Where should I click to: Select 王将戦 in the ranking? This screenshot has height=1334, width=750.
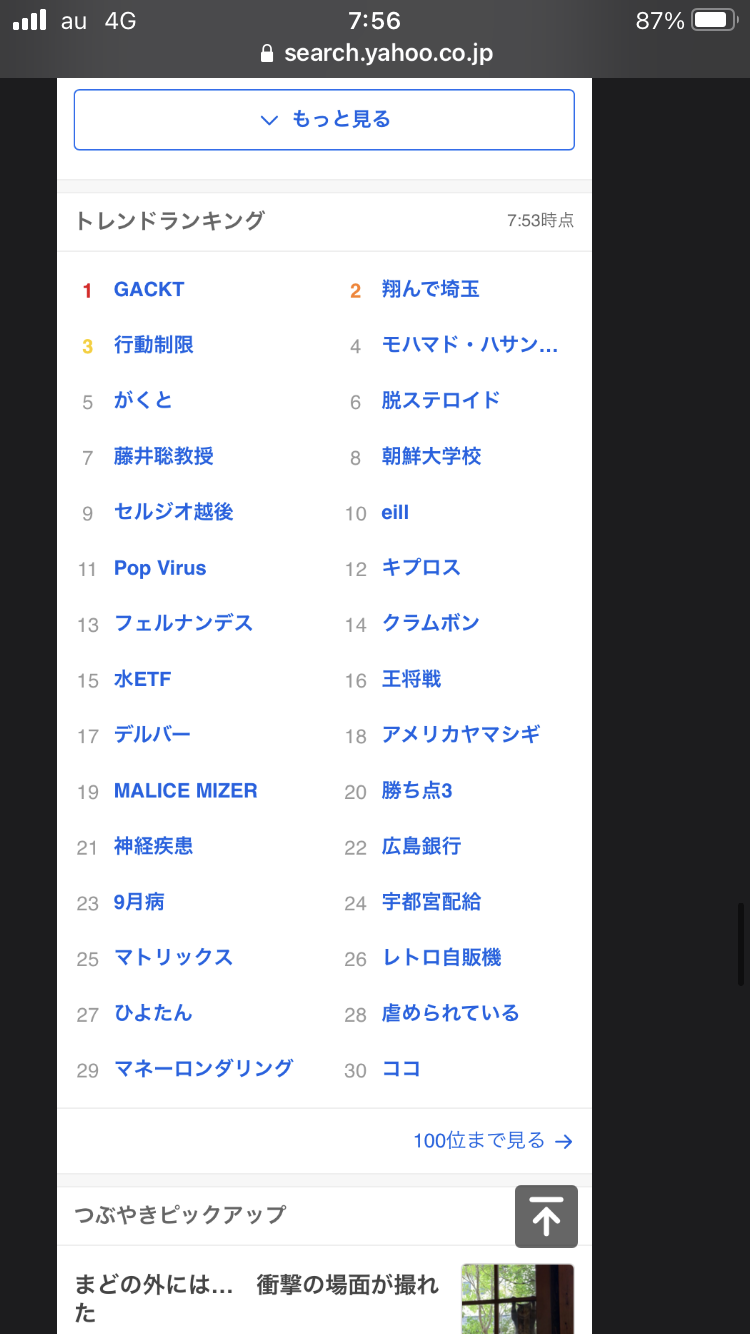pos(412,679)
